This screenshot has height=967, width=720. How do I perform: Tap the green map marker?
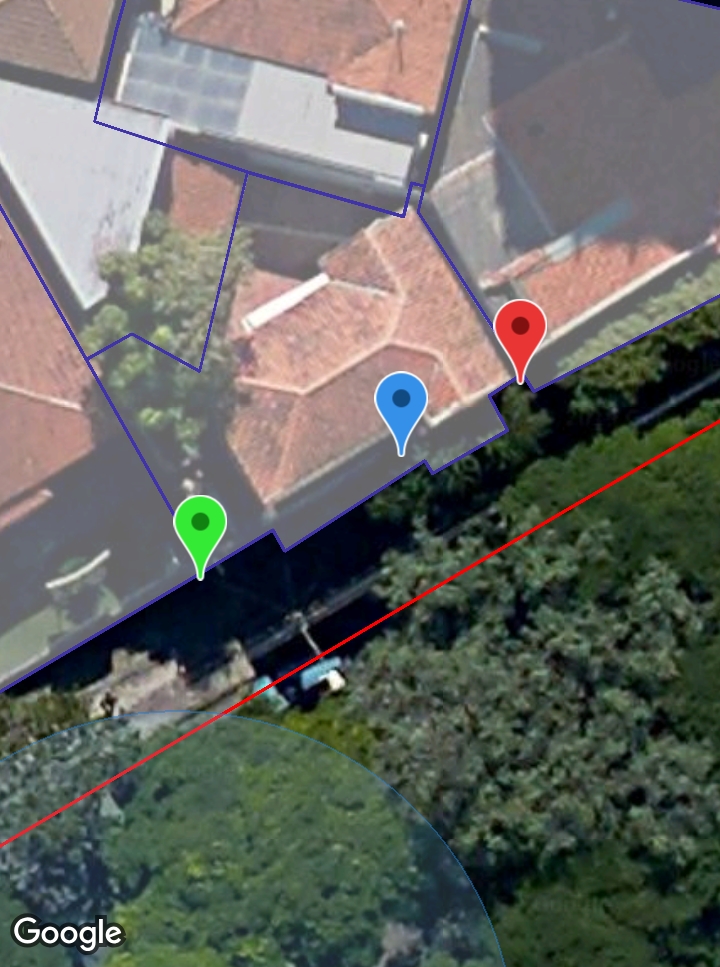200,526
